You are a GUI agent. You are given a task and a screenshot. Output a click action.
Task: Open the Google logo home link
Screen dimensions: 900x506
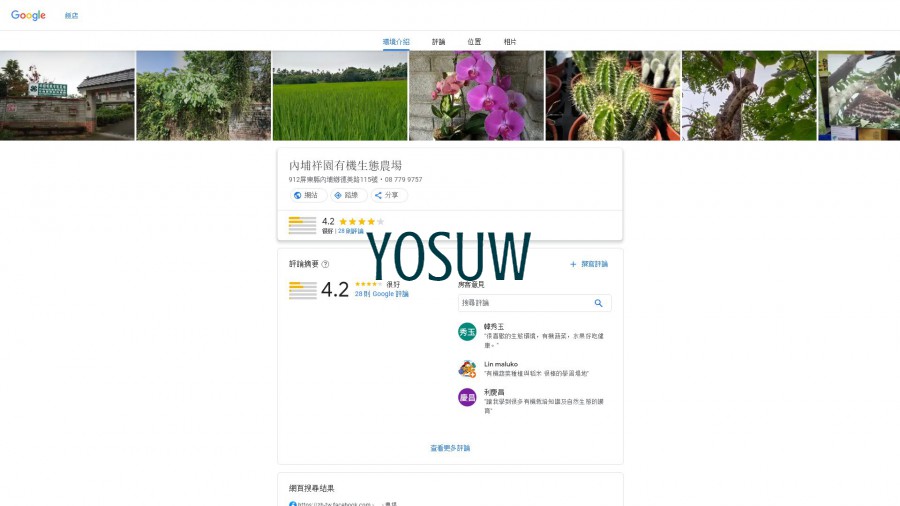pos(28,15)
